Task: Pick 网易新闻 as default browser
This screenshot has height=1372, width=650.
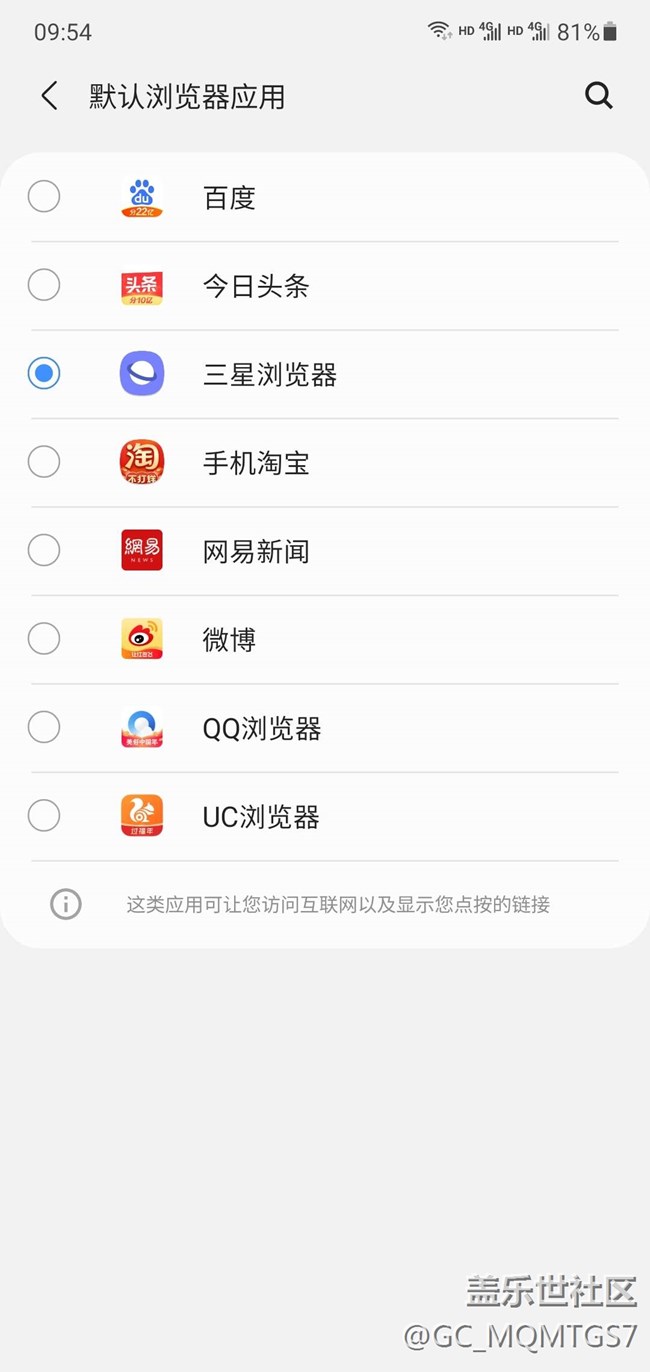Action: [44, 550]
